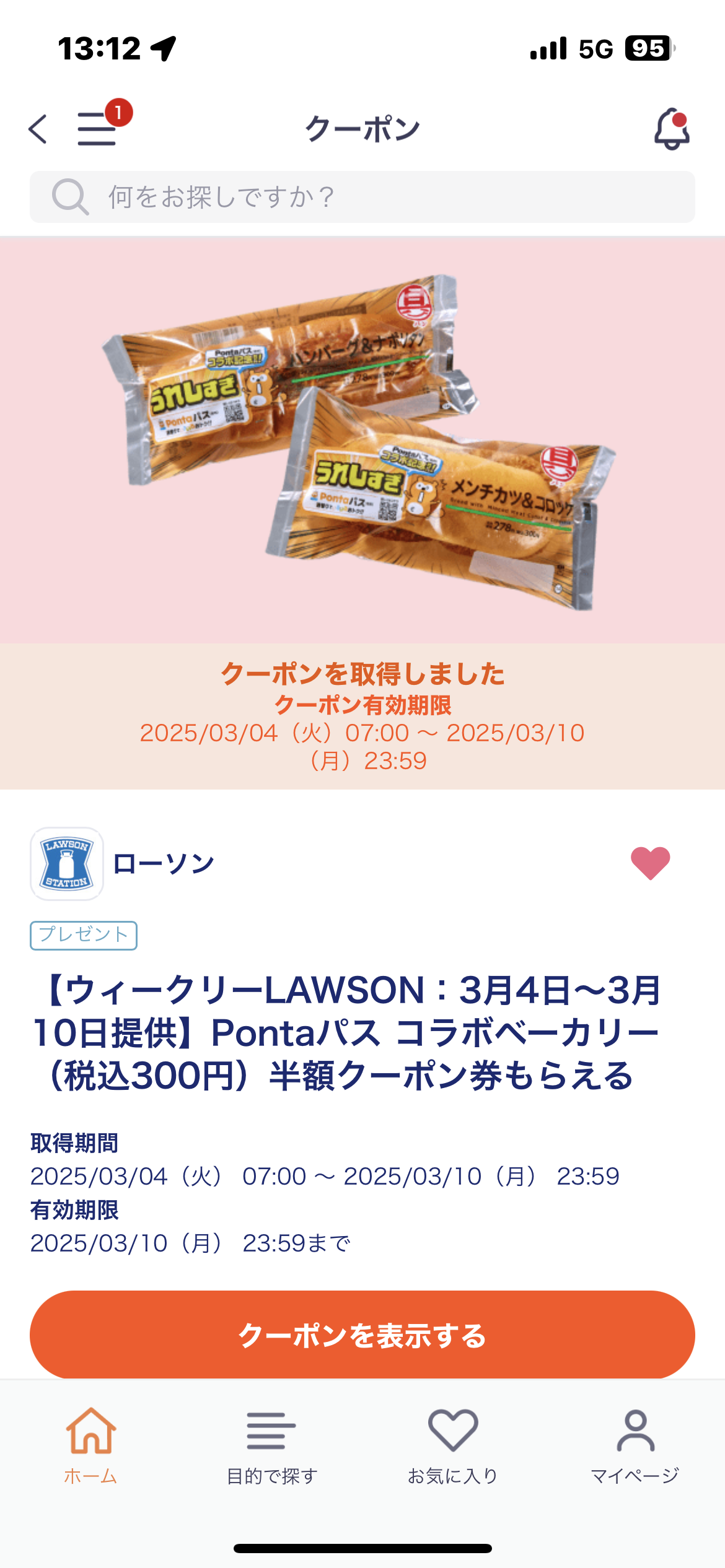
Task: Open the hamburger menu with badge
Action: pyautogui.click(x=97, y=128)
